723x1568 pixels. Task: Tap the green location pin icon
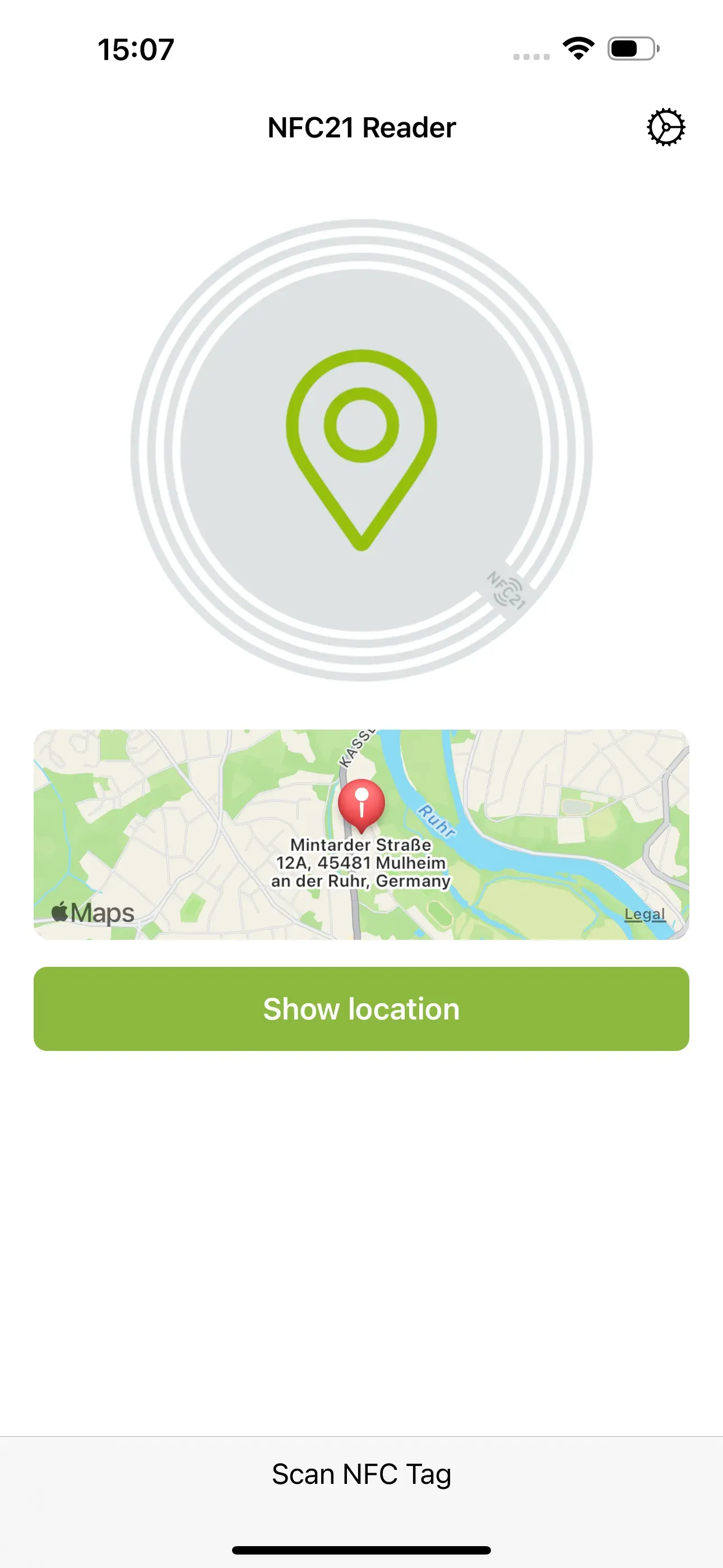pos(361,450)
